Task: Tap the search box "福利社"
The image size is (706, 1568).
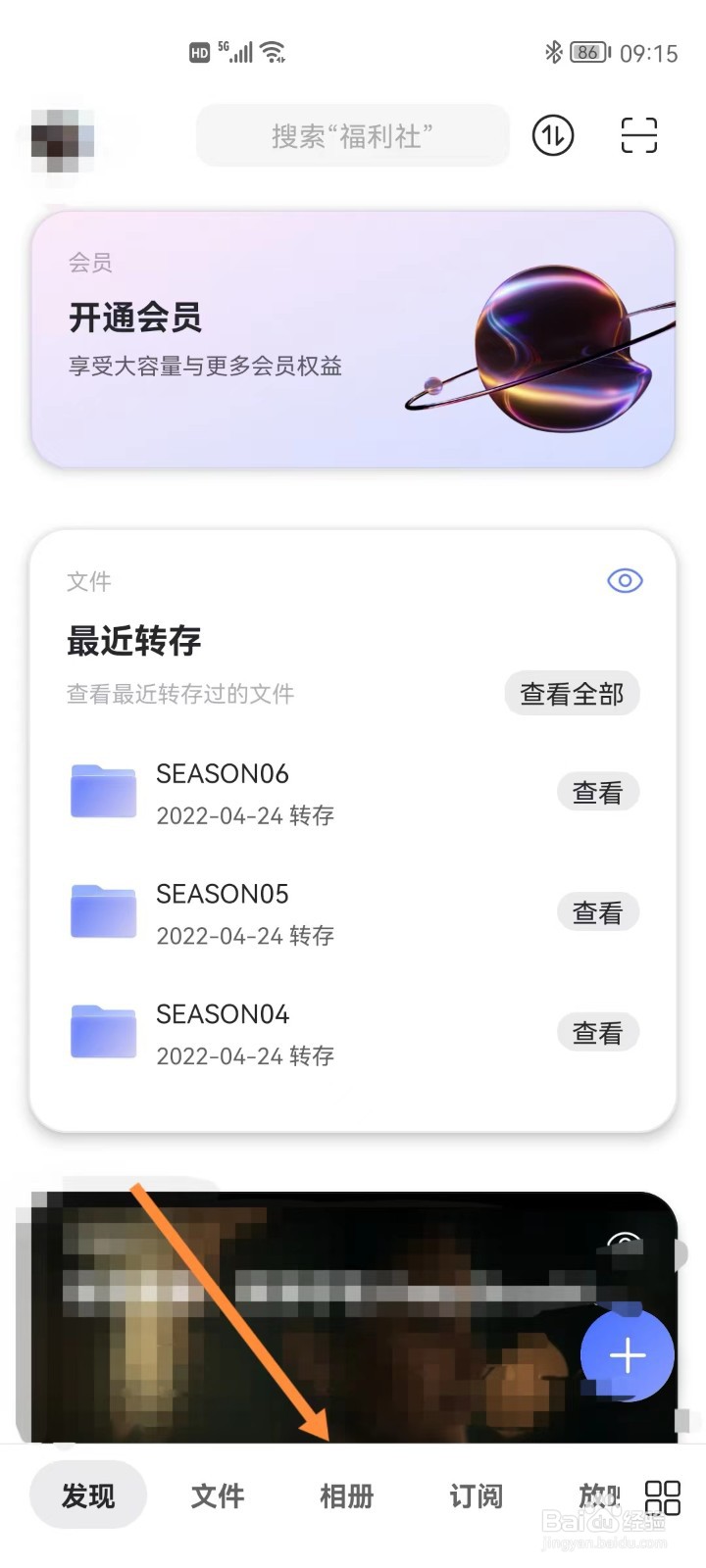Action: (x=353, y=135)
